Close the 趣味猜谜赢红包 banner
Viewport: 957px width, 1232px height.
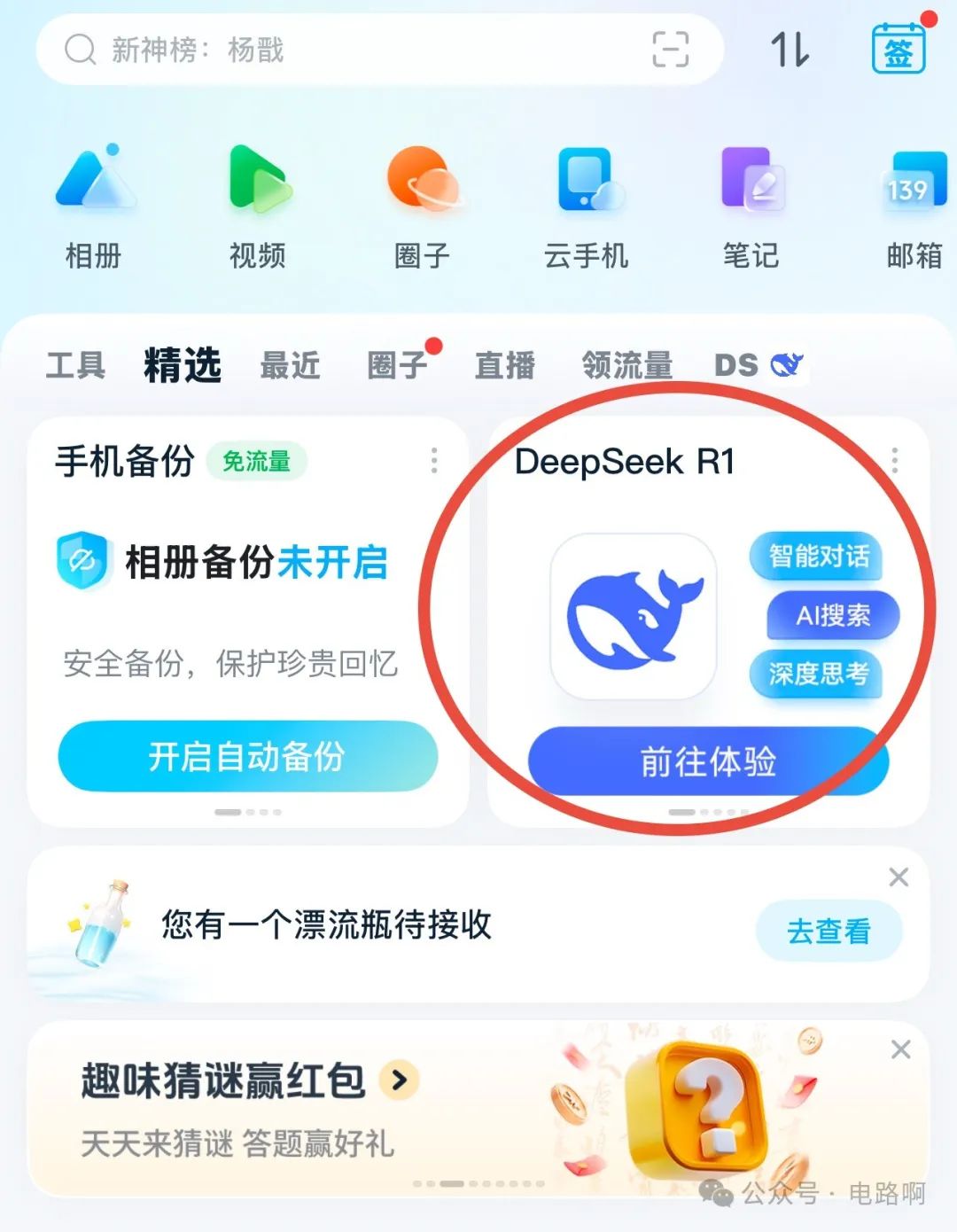(x=900, y=1049)
